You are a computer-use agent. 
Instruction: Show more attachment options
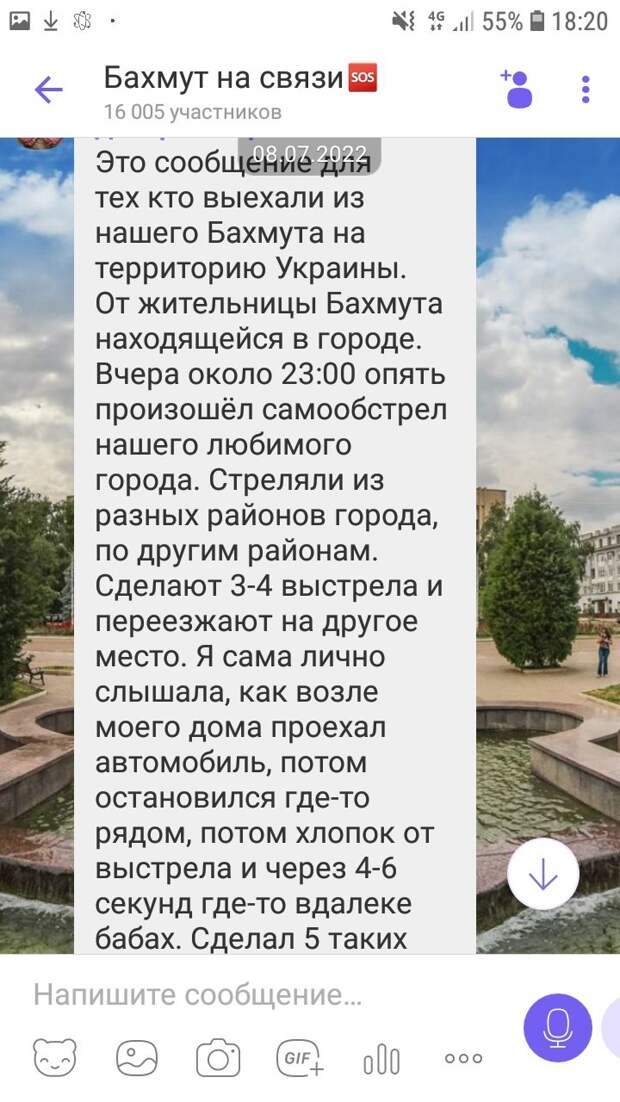point(464,1058)
